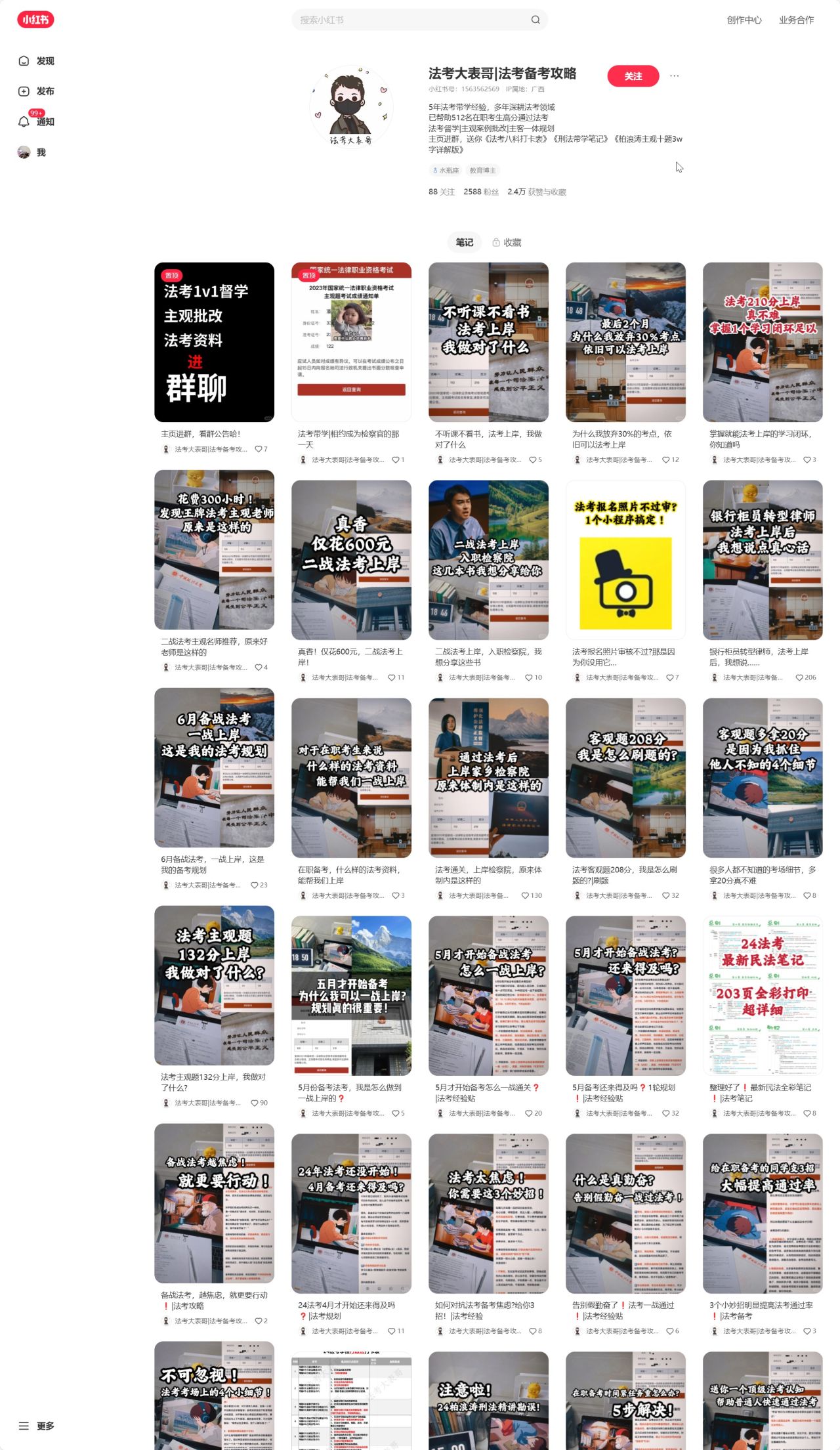Follow this user with 关注 button
Image resolution: width=840 pixels, height=1450 pixels.
click(x=633, y=76)
